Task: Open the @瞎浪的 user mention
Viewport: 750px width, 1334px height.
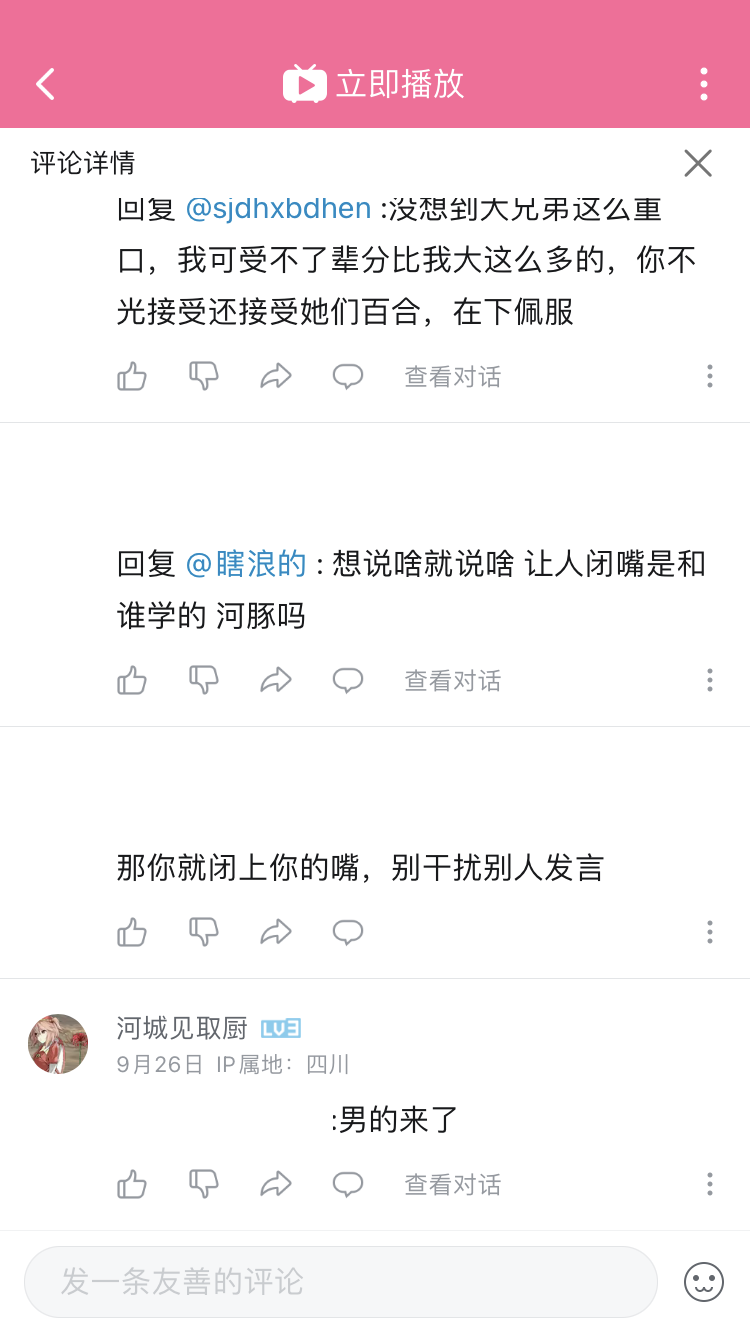Action: (246, 564)
